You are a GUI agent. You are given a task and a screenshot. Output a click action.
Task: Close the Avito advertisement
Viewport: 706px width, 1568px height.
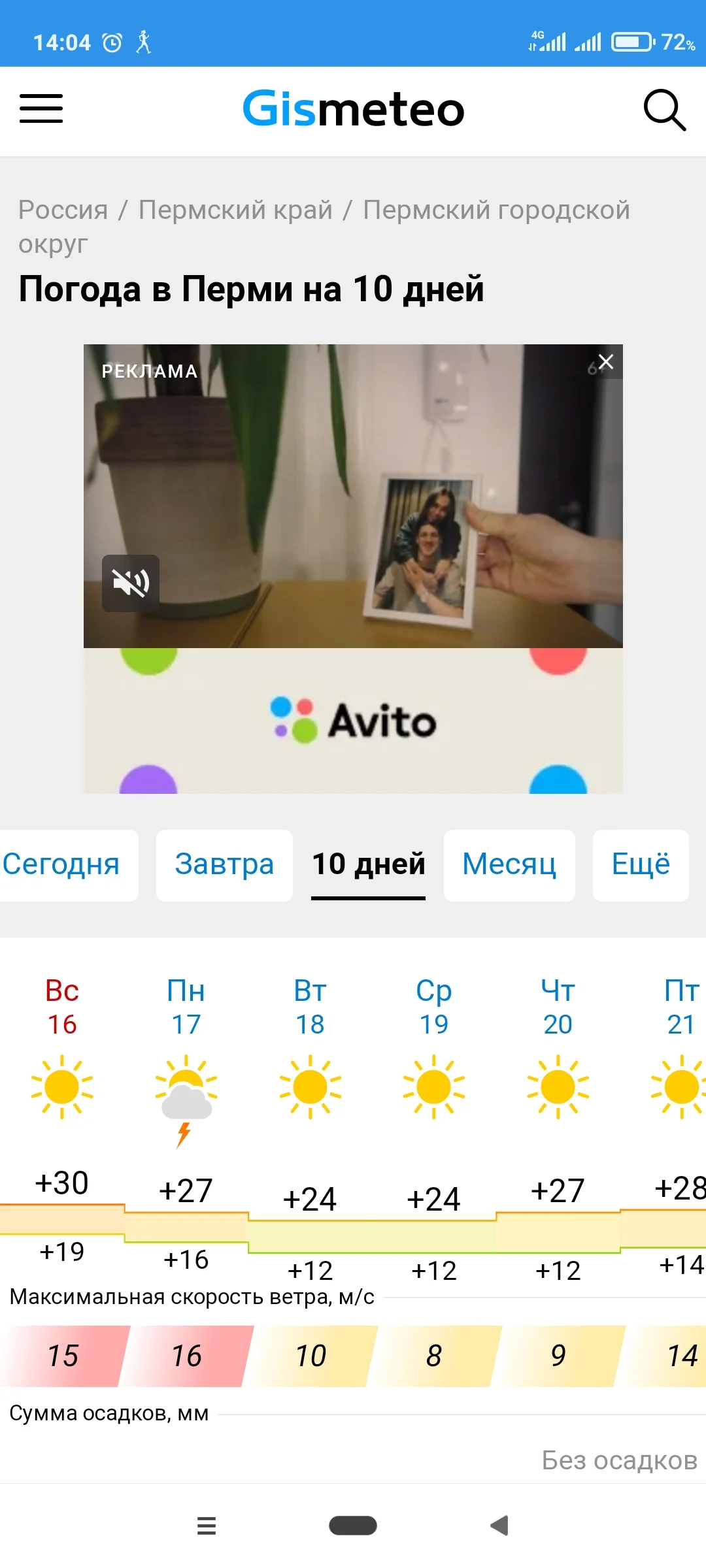[605, 361]
